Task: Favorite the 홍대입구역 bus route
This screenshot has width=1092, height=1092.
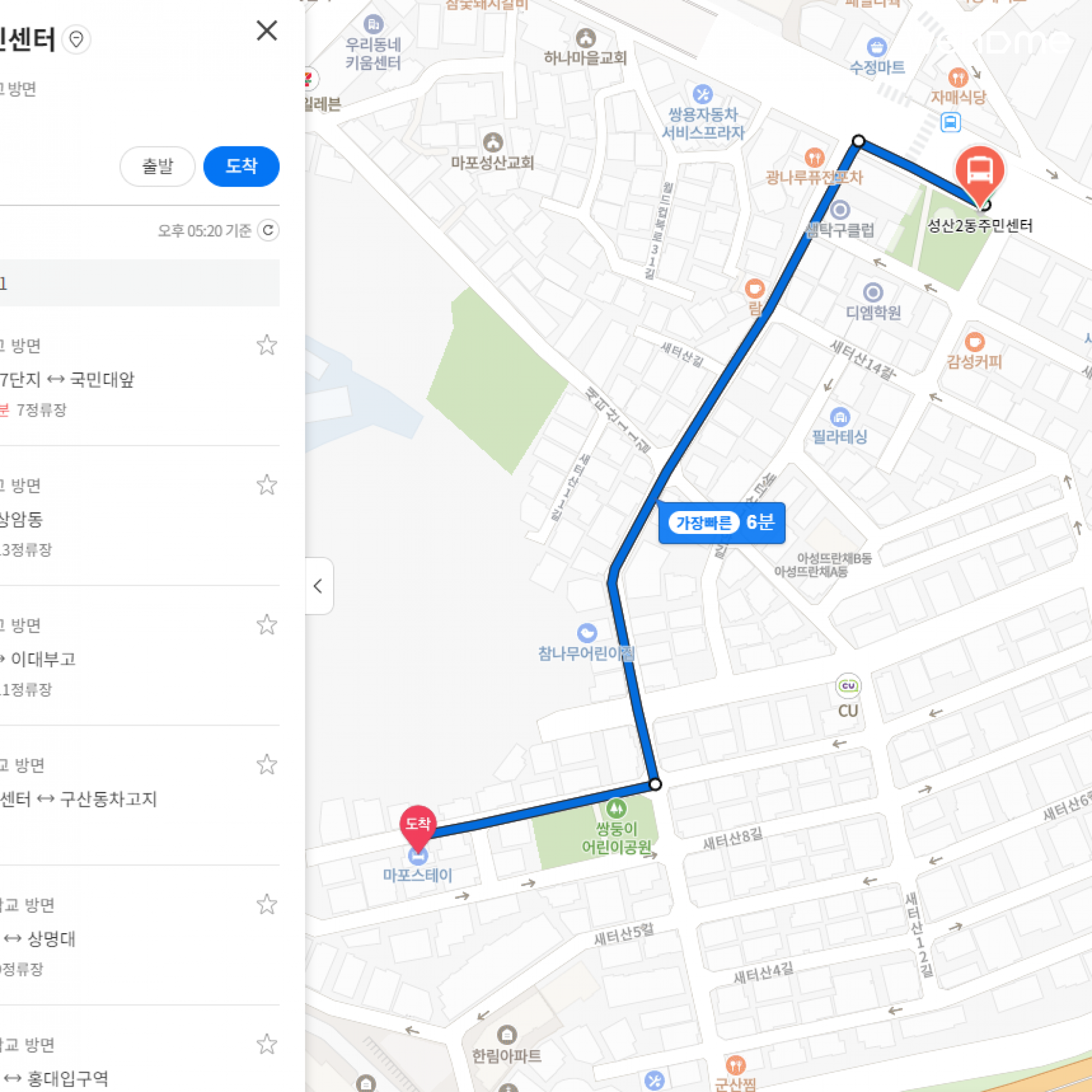Action: 266,1044
